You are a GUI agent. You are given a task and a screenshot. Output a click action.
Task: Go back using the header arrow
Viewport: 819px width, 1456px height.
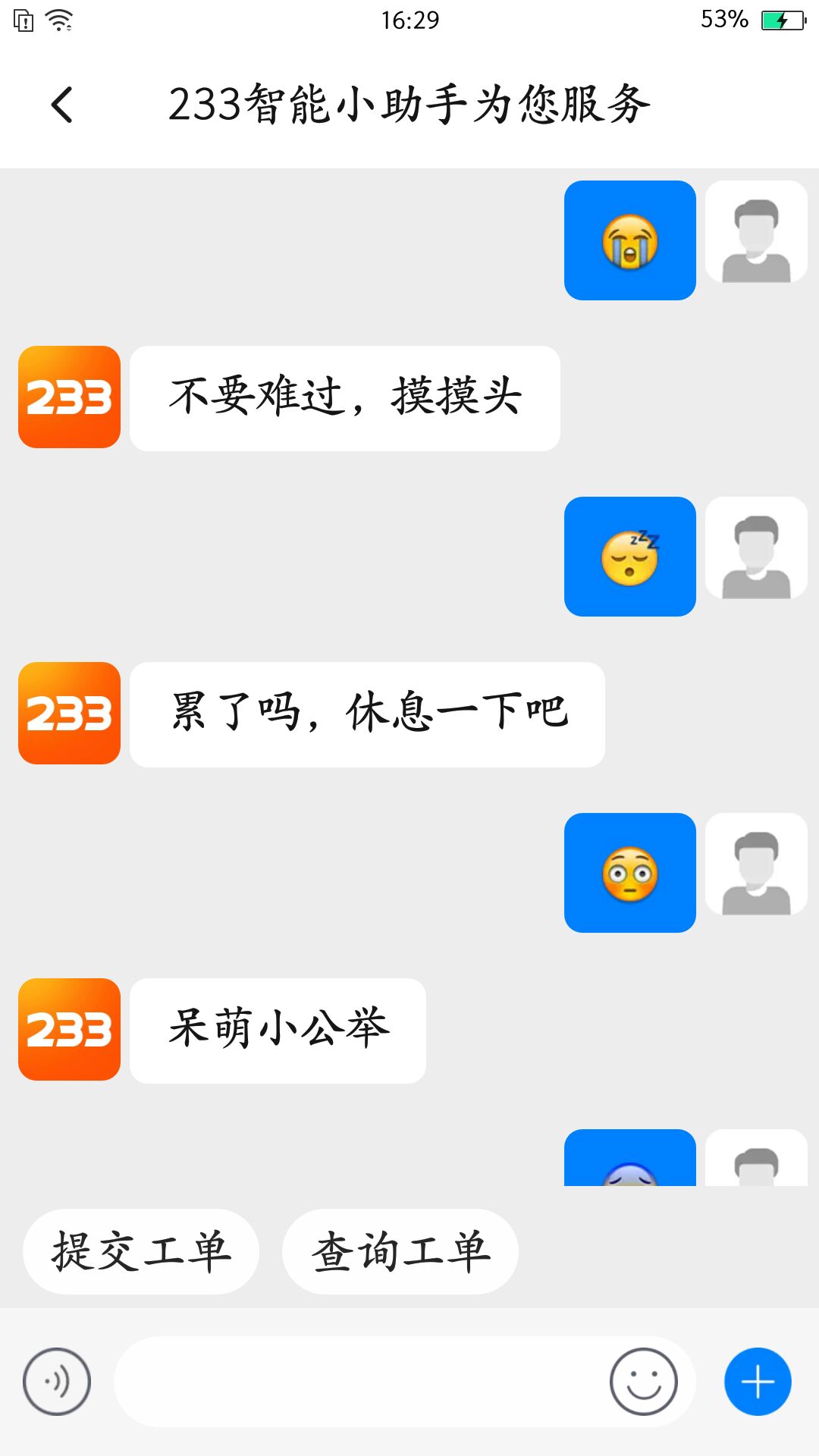(x=62, y=105)
